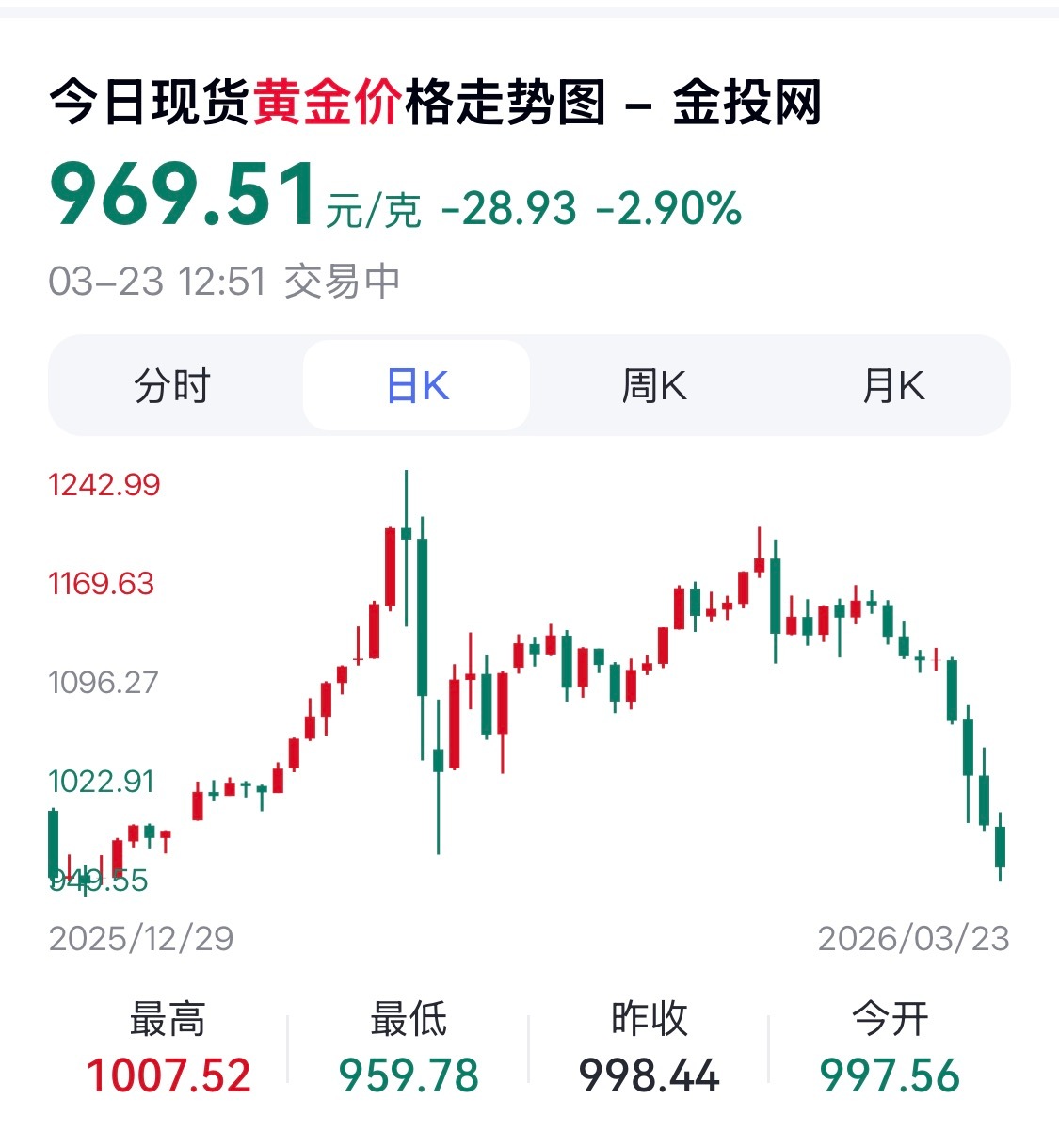Click the axis label 1242.99
This screenshot has height=1148, width=1059.
pos(104,484)
